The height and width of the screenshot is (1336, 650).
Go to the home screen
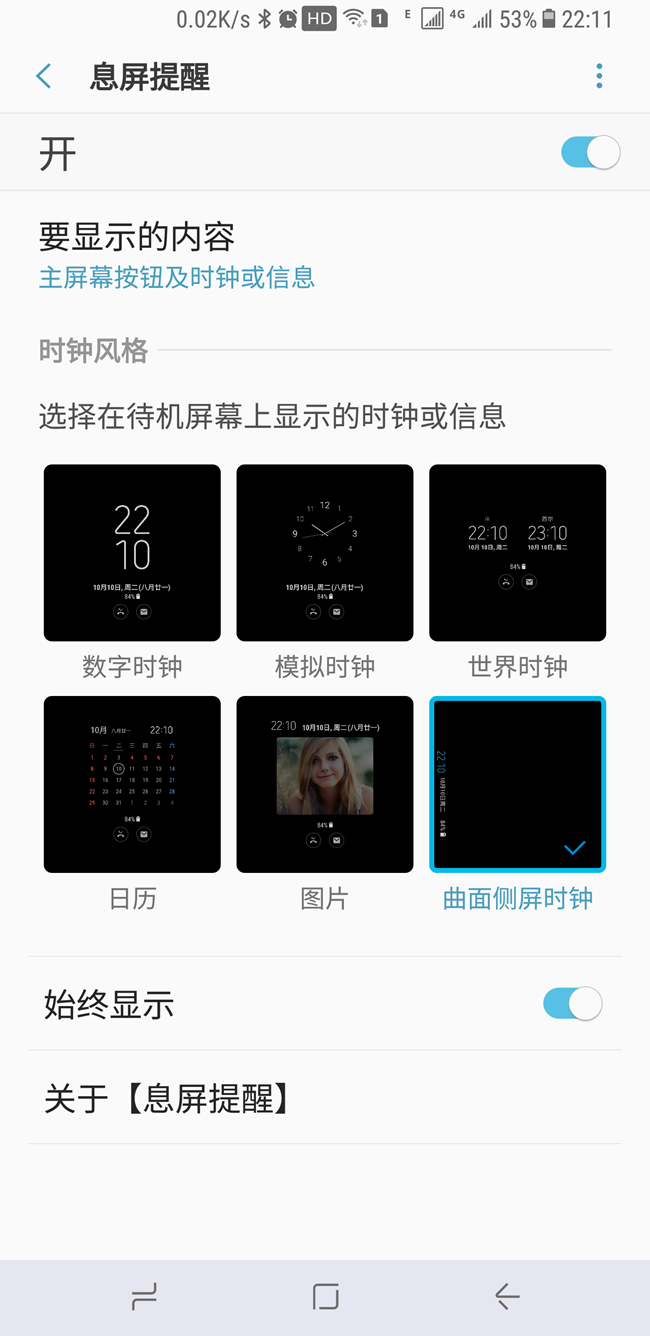(x=325, y=1297)
